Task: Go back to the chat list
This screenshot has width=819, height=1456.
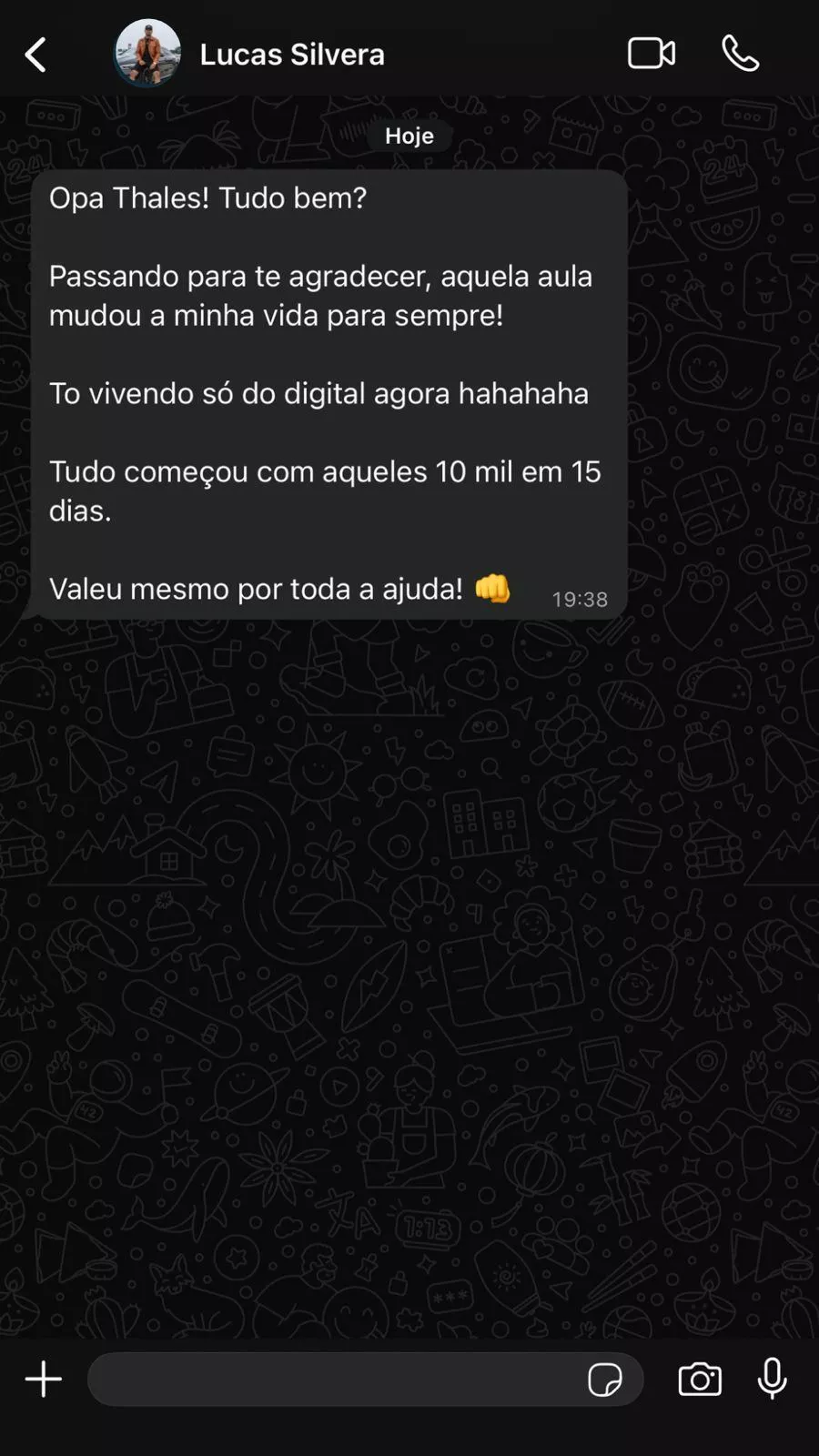Action: [35, 55]
